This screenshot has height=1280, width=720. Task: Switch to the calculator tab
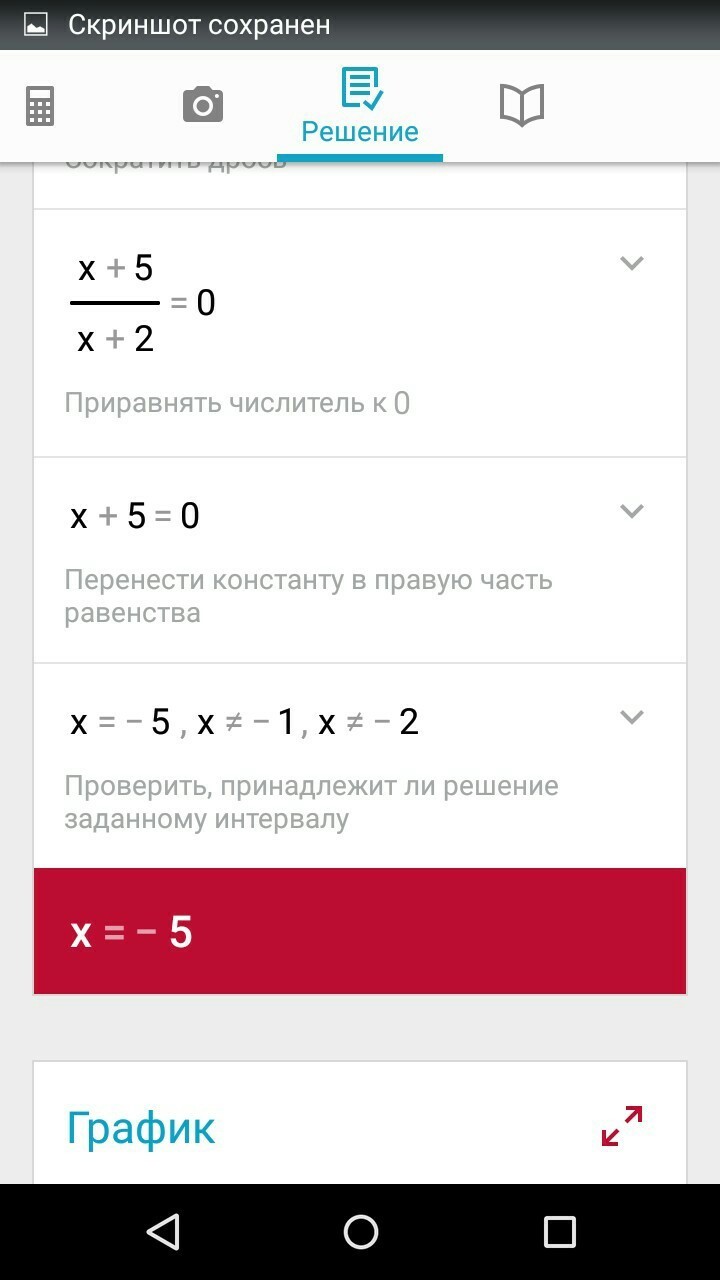(x=40, y=106)
